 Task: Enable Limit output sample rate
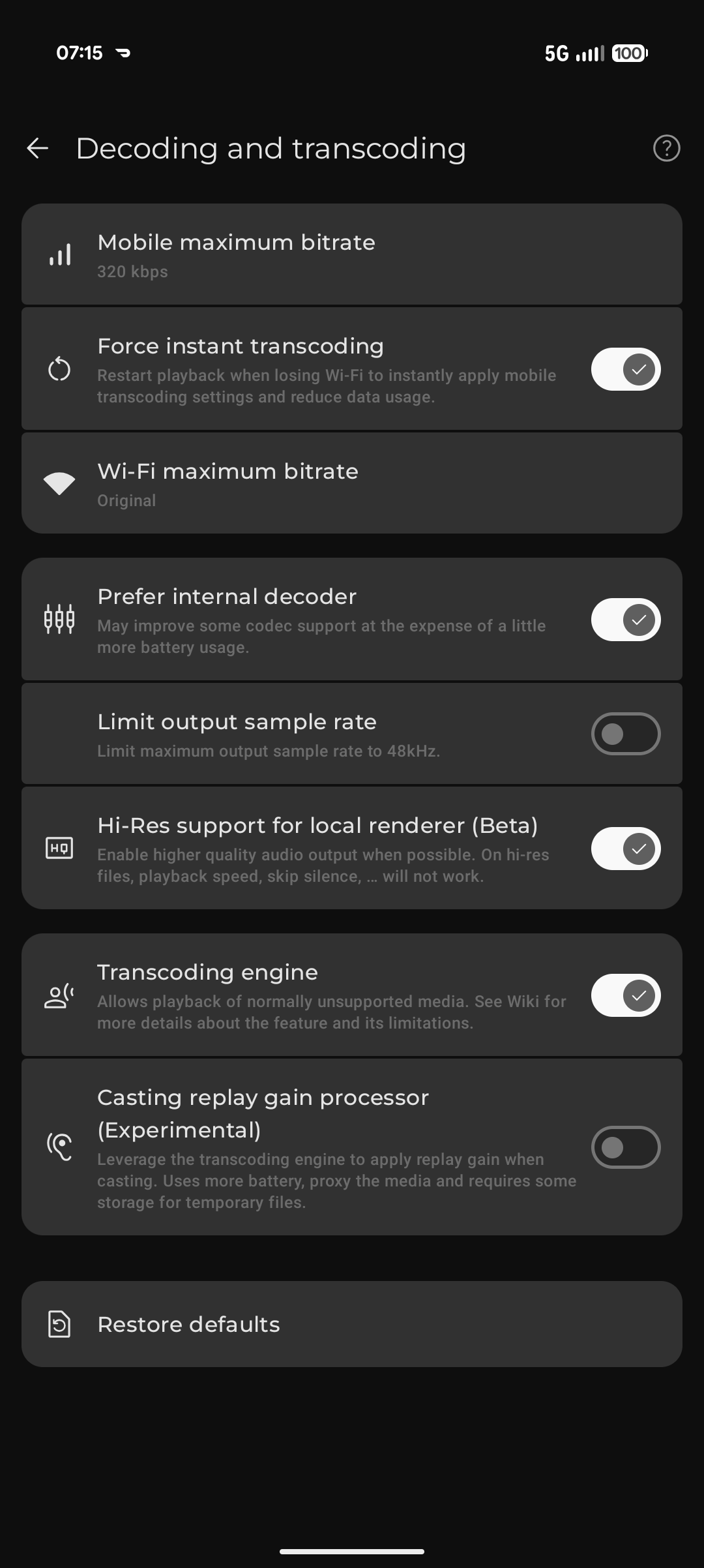pos(625,734)
